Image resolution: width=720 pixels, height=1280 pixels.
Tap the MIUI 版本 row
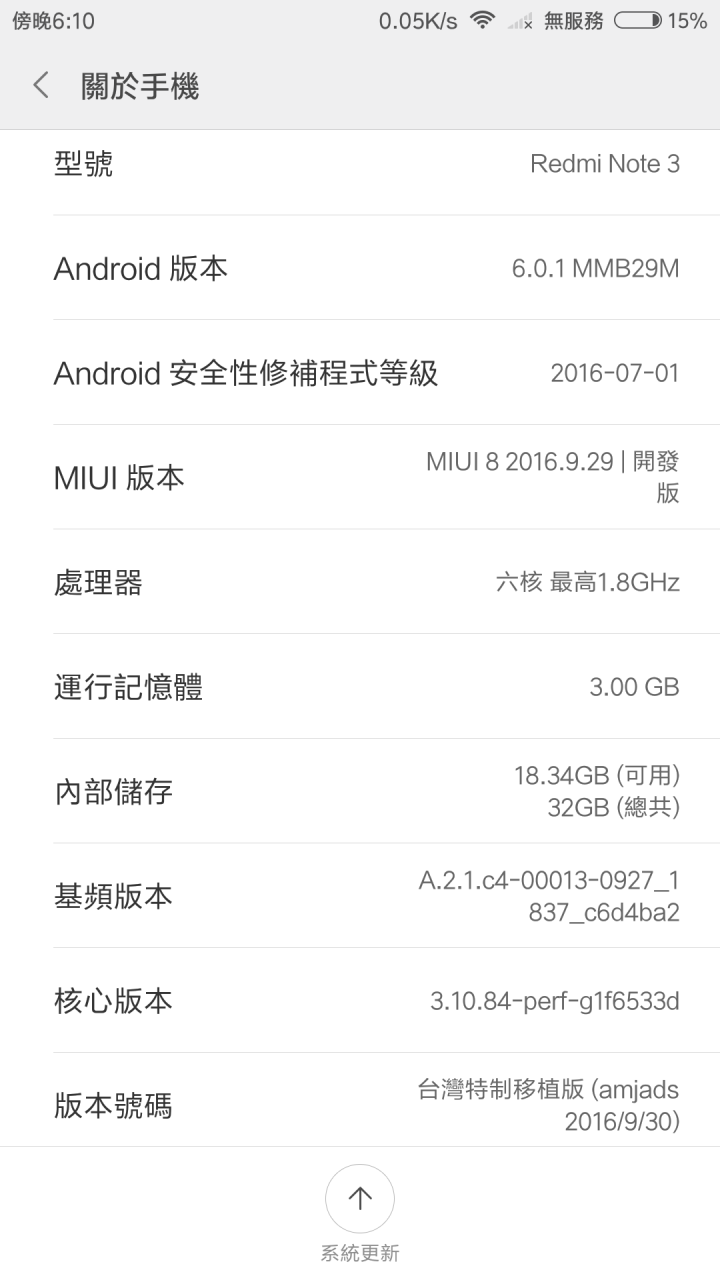(360, 477)
